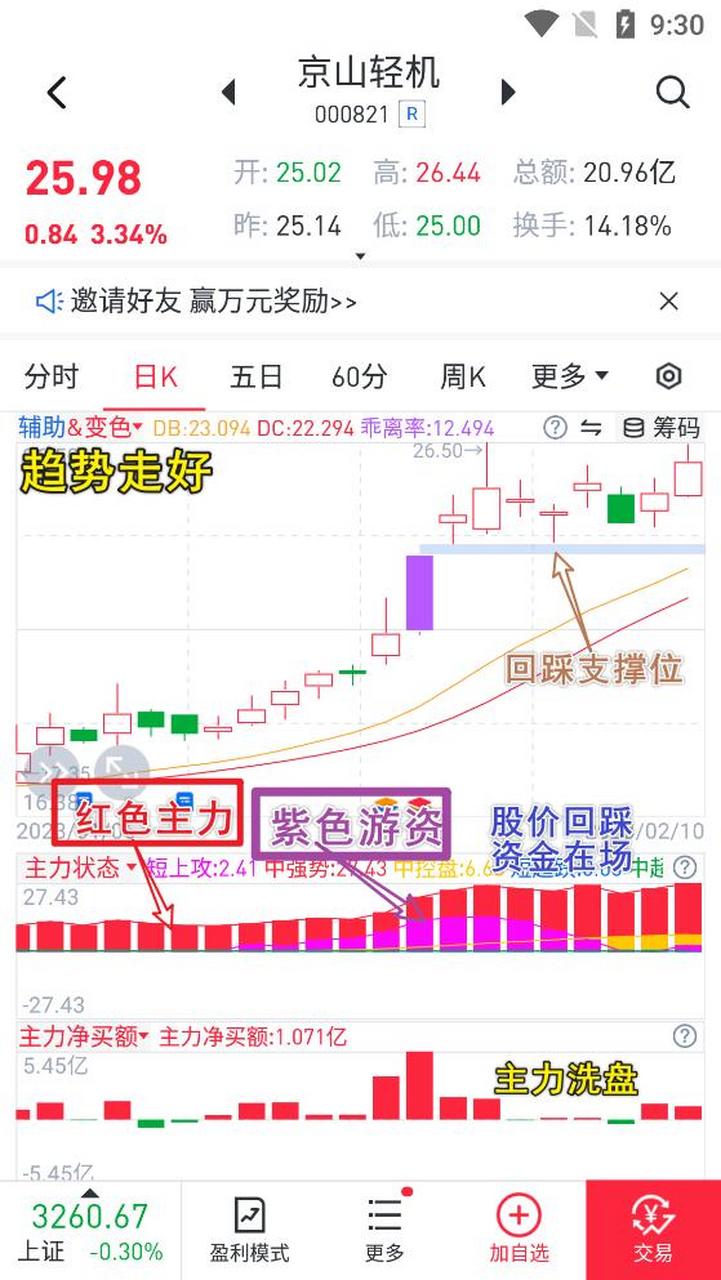The height and width of the screenshot is (1280, 721).
Task: Open chart settings hexagon icon
Action: (669, 377)
